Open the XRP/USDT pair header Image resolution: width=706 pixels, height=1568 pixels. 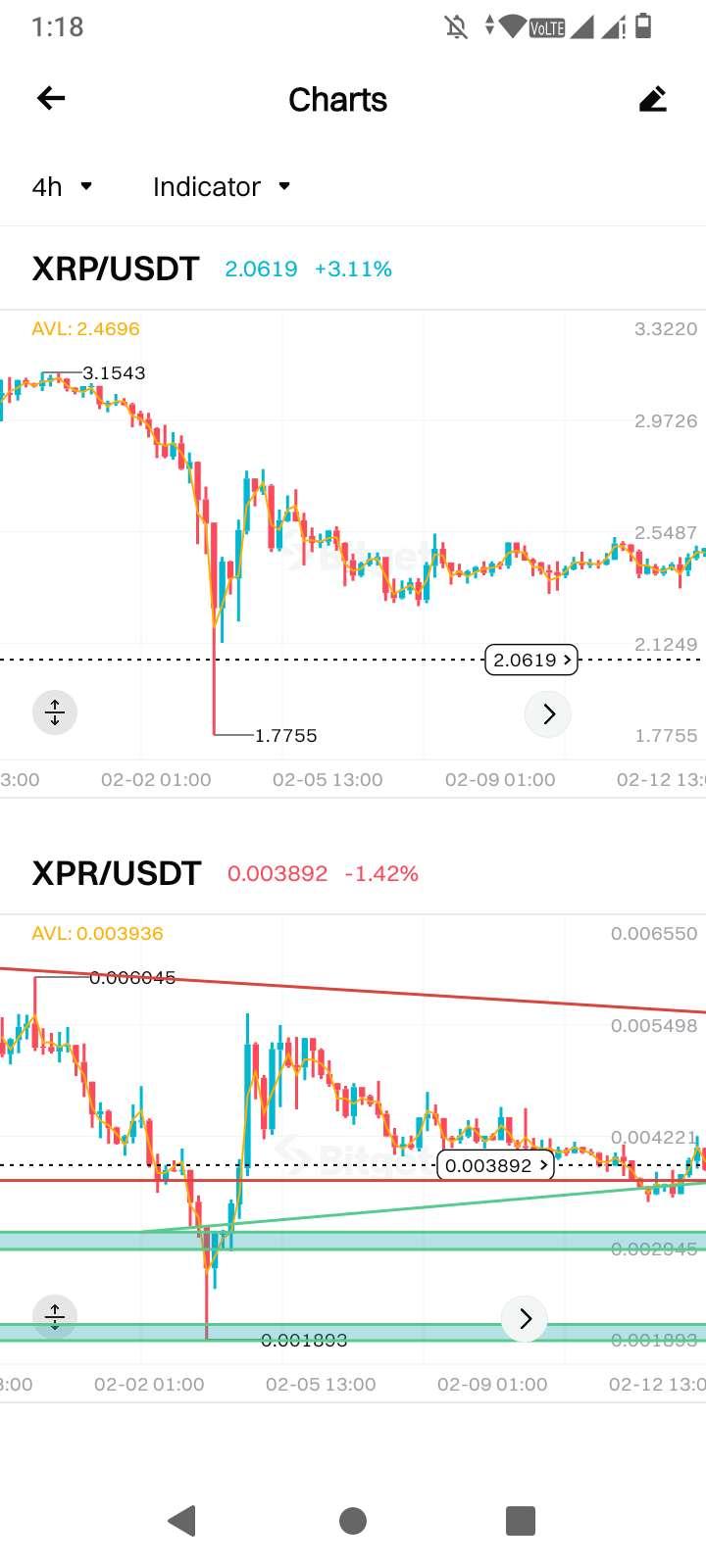pos(116,269)
